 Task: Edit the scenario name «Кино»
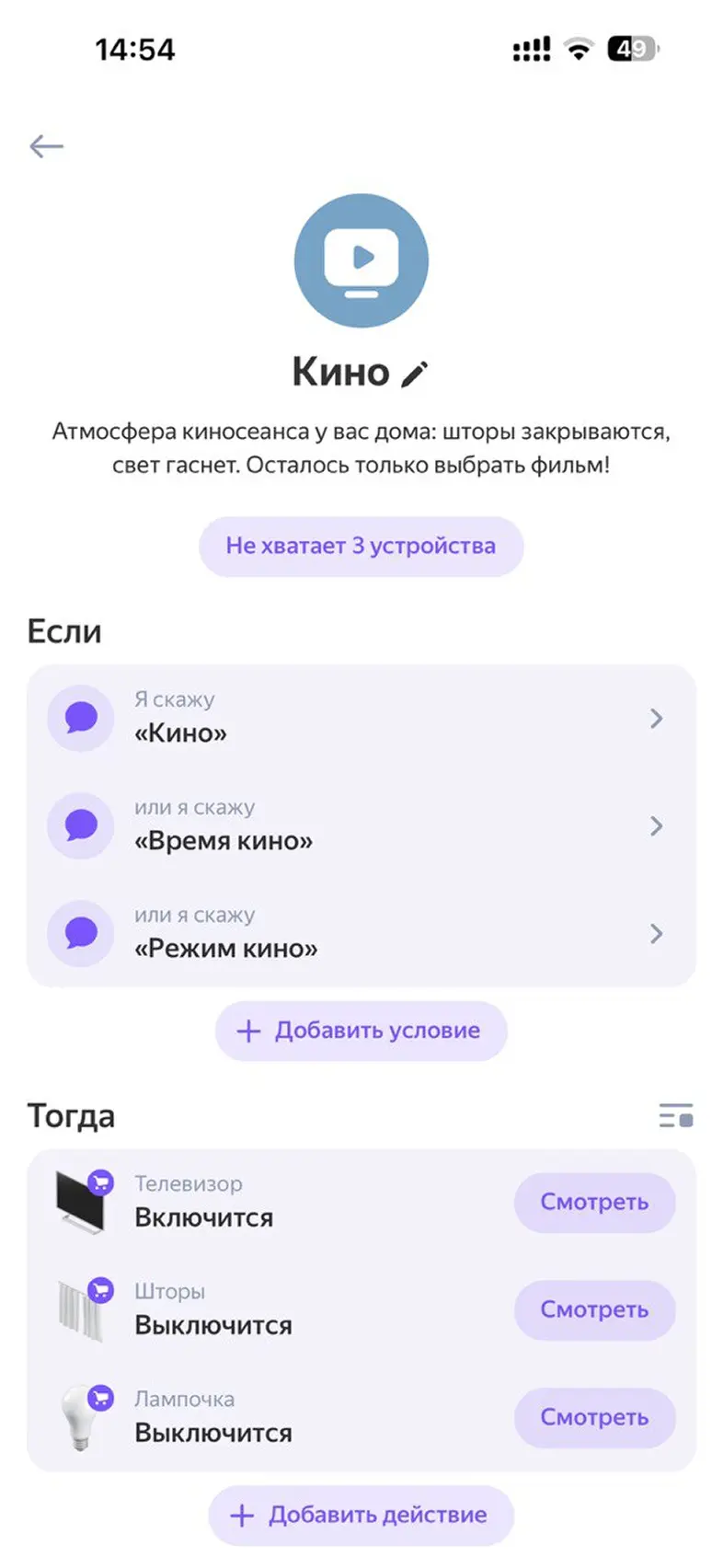point(415,374)
